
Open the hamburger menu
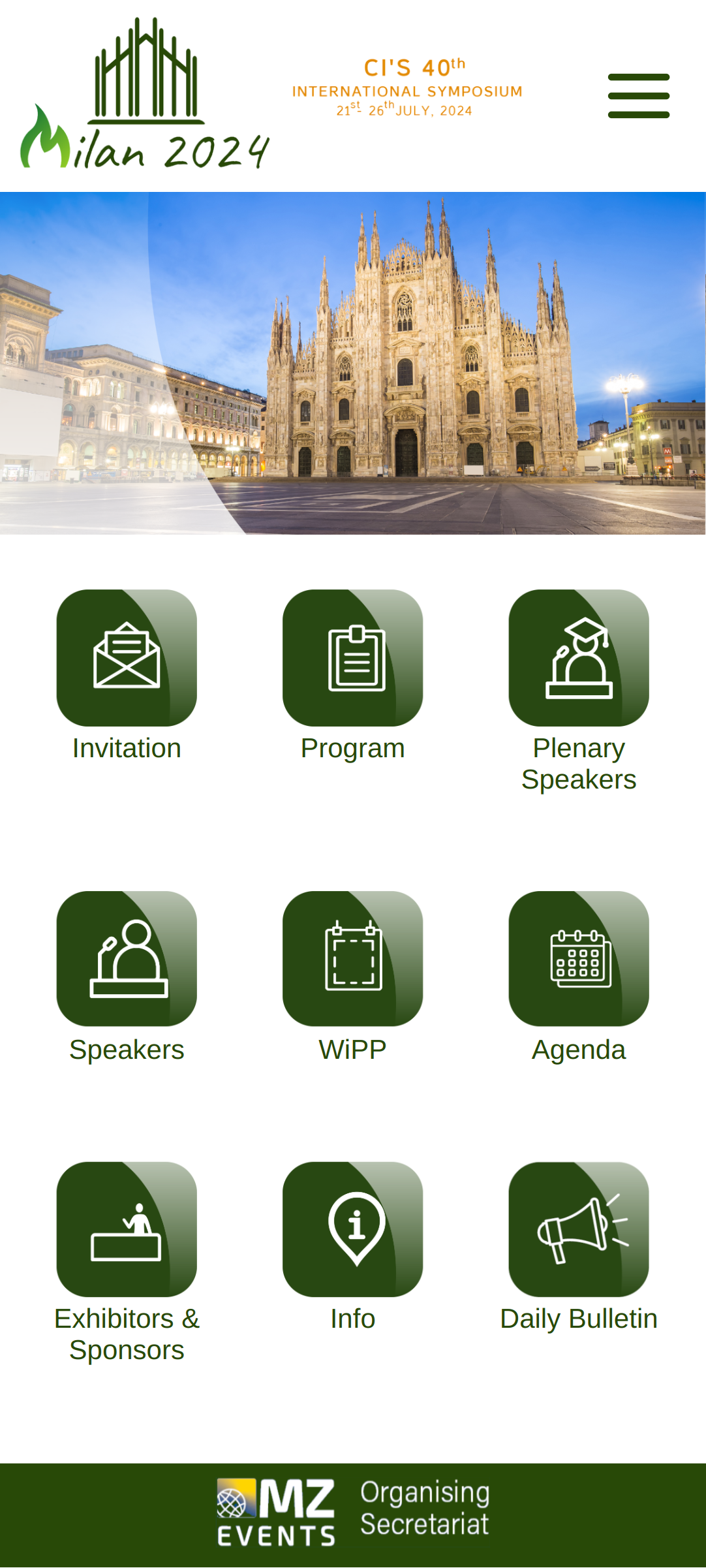tap(638, 96)
